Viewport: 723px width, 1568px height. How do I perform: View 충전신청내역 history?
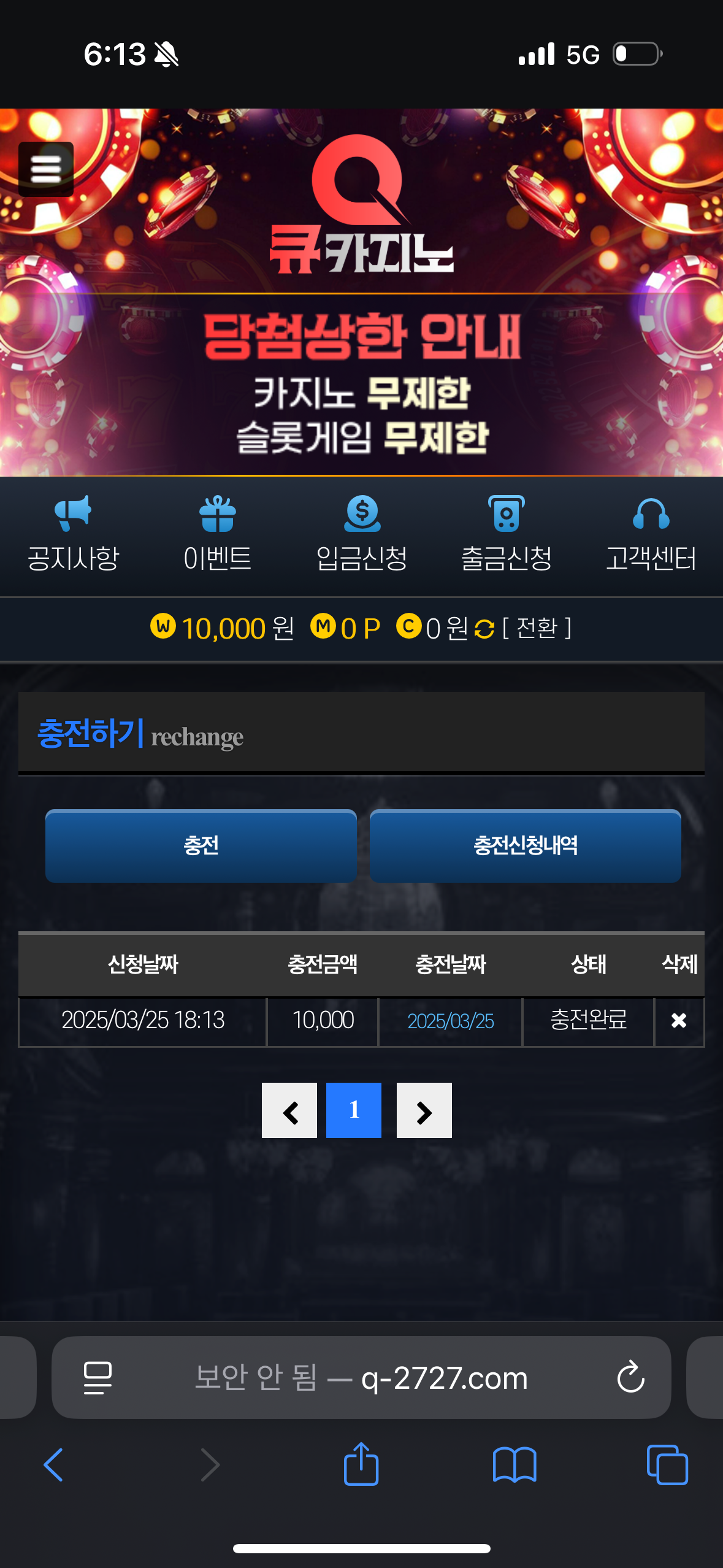[x=525, y=846]
